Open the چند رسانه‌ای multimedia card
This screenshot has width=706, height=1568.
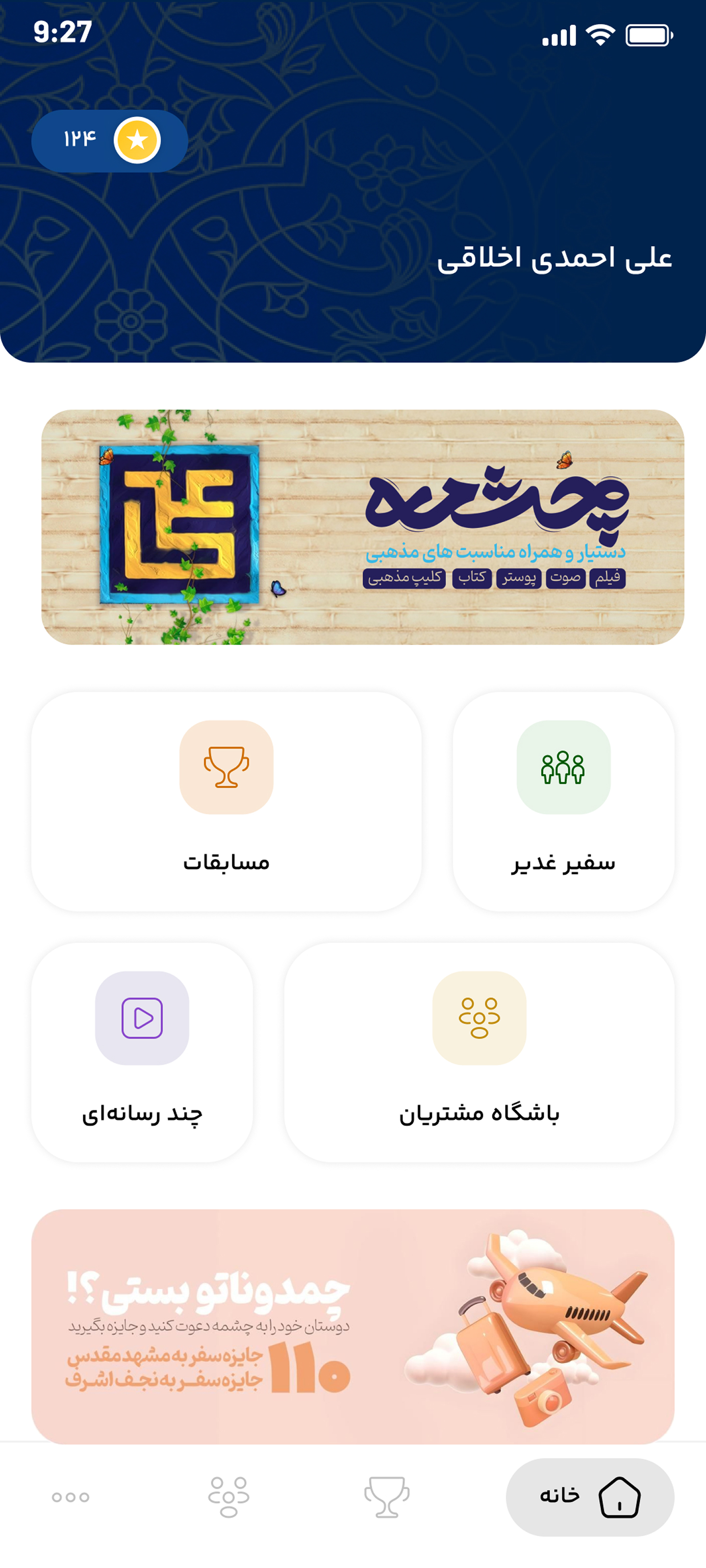tap(142, 1052)
